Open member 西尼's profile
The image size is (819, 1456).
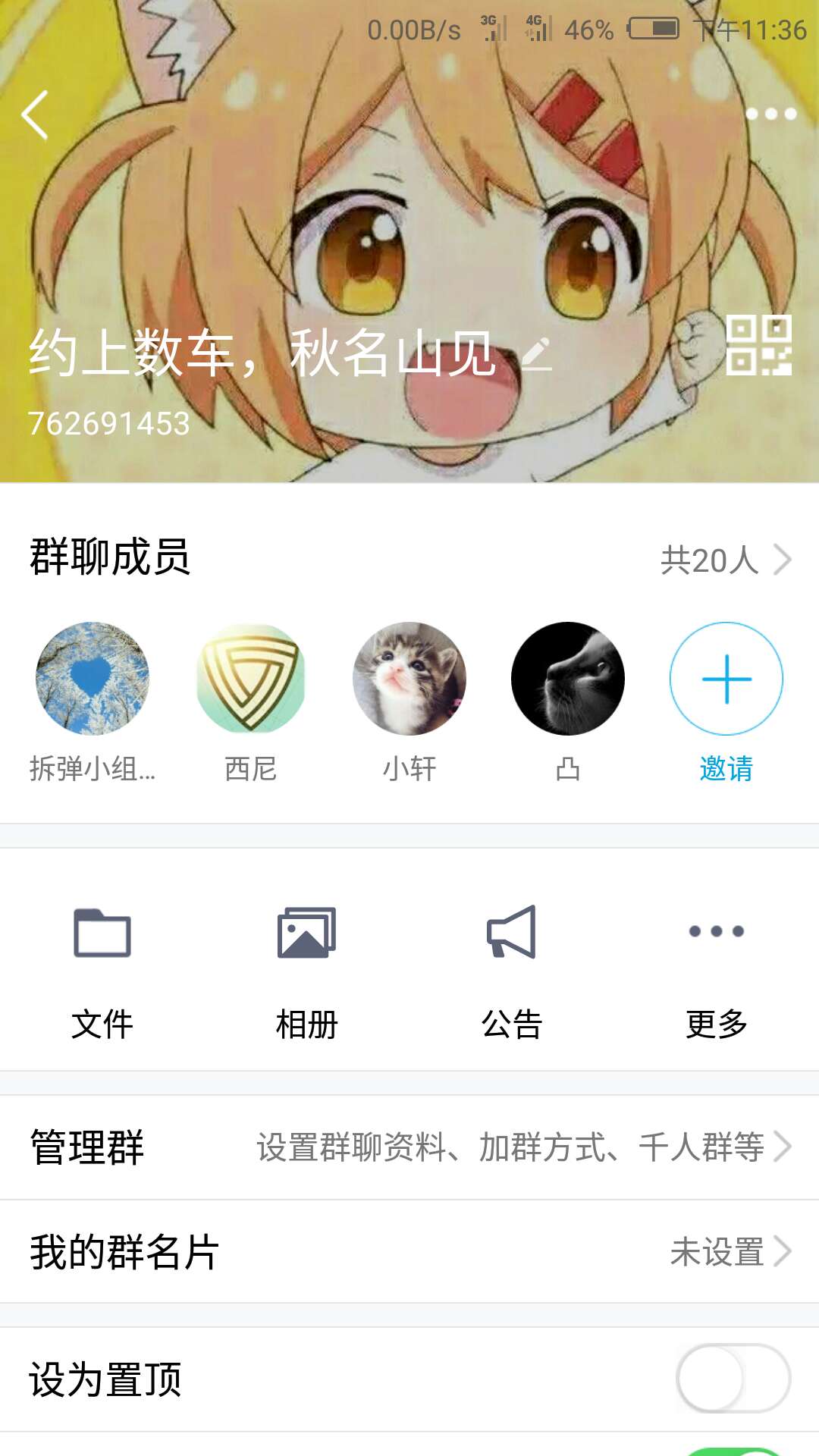251,679
